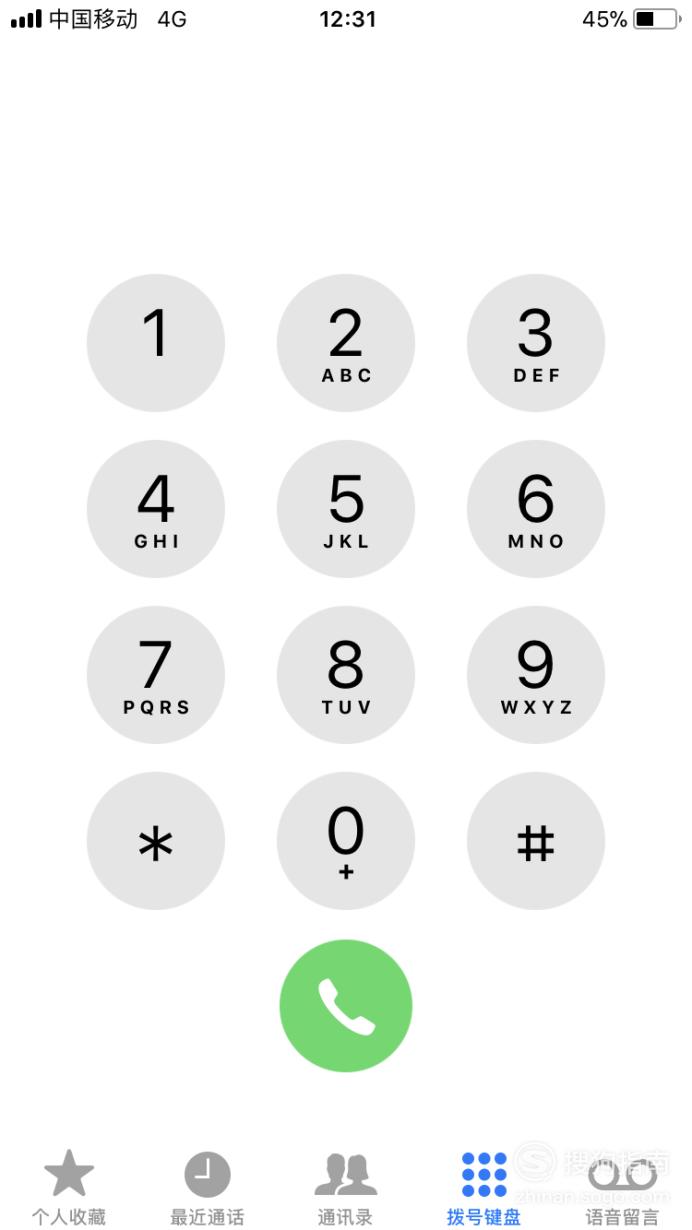
Task: Open the 语音留言 voicemail tab
Action: (622, 1188)
